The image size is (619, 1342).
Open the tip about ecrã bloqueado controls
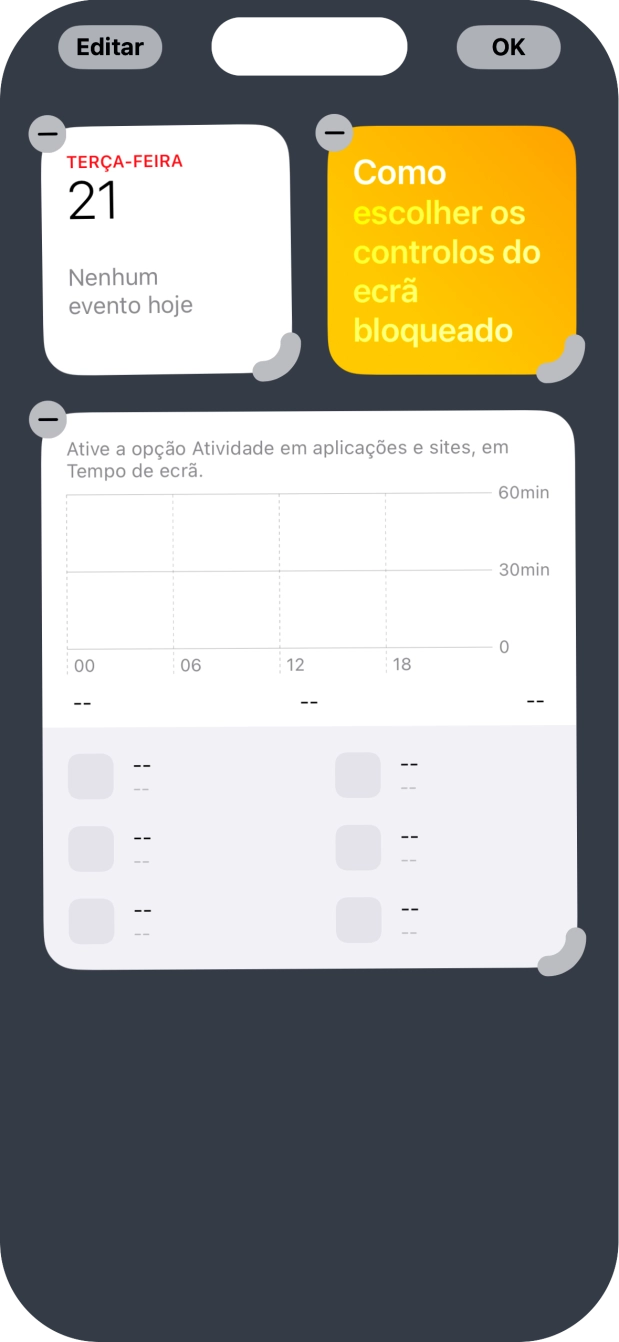(x=452, y=250)
